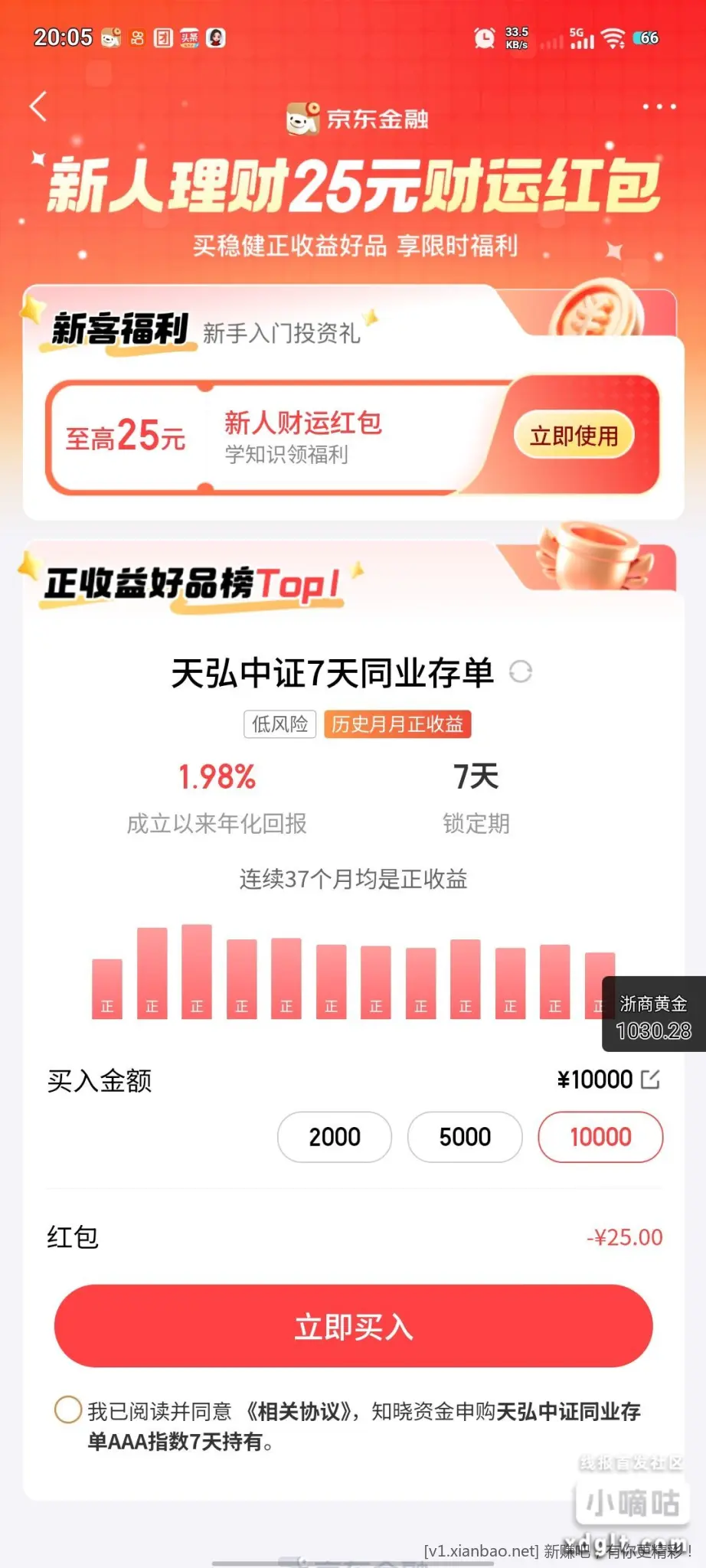Edit the ¥10000 purchase amount
This screenshot has width=706, height=1568.
click(650, 1080)
